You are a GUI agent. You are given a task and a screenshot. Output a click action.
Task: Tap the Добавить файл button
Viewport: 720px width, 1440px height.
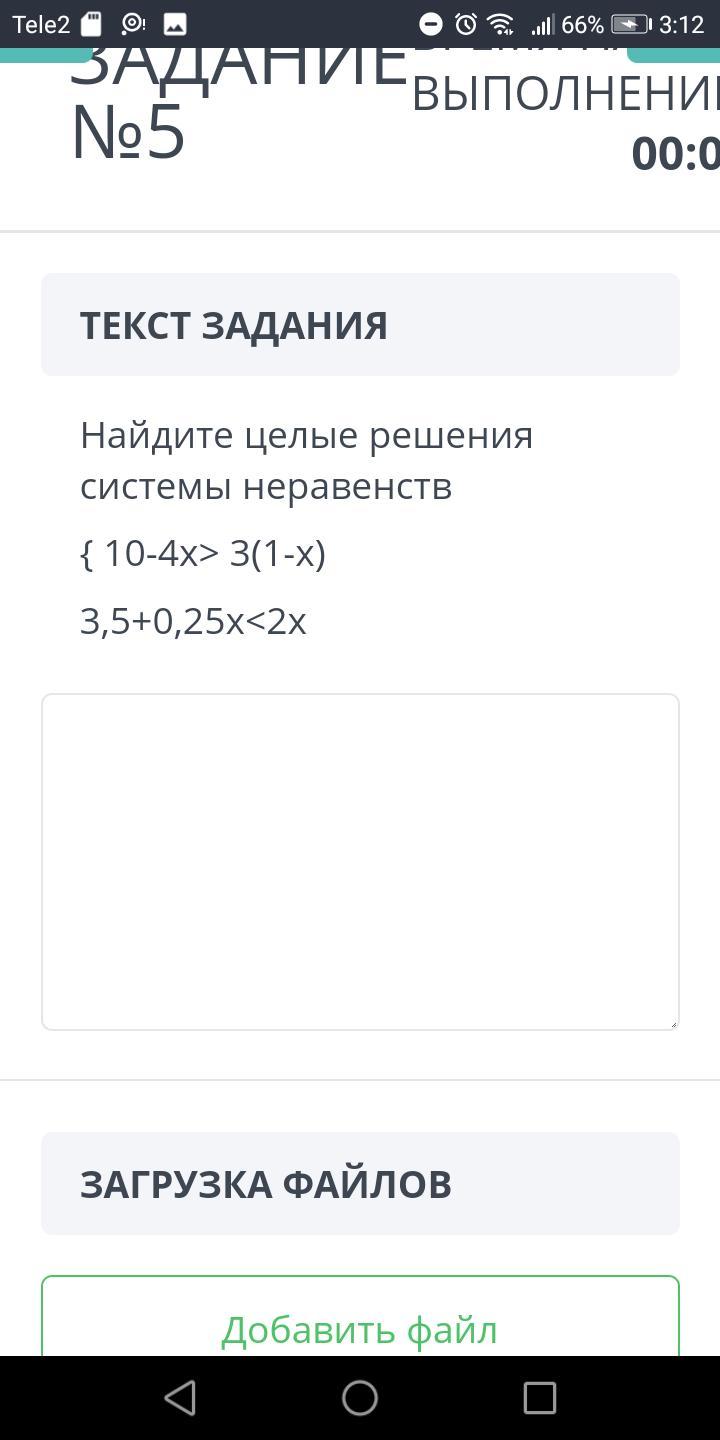[360, 1317]
